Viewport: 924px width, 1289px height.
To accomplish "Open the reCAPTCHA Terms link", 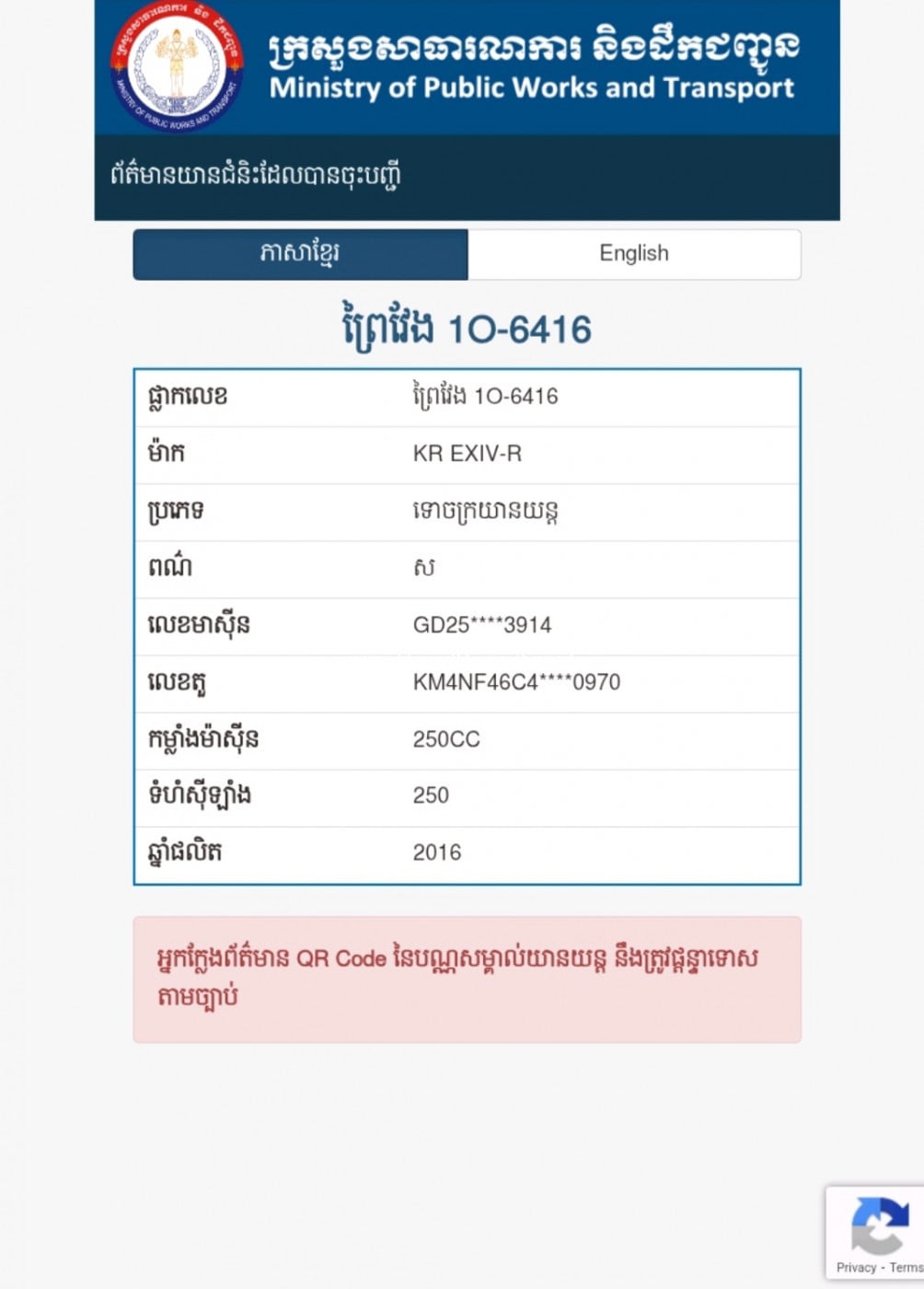I will pyautogui.click(x=907, y=1268).
